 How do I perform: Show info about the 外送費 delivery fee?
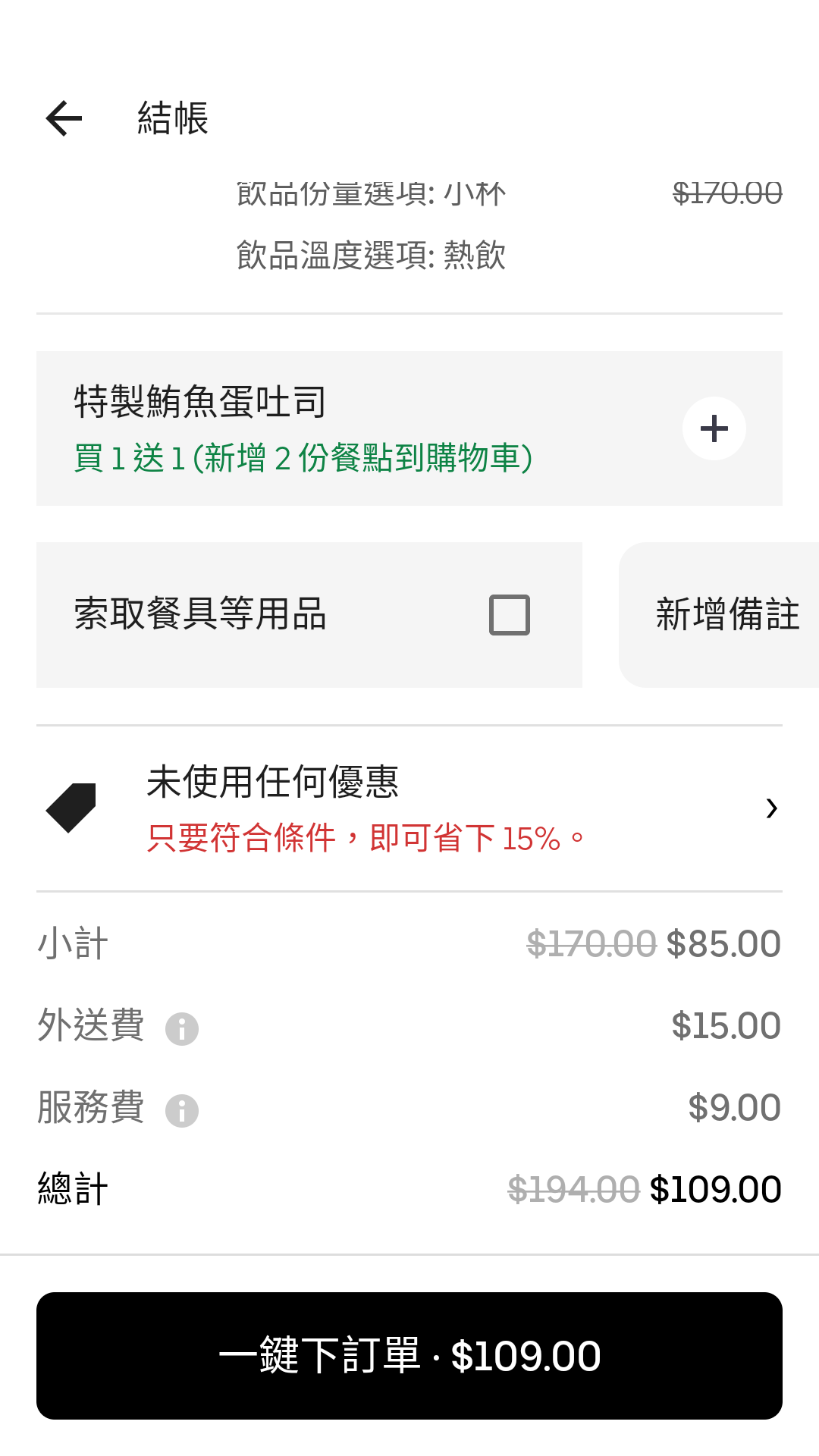click(182, 1029)
